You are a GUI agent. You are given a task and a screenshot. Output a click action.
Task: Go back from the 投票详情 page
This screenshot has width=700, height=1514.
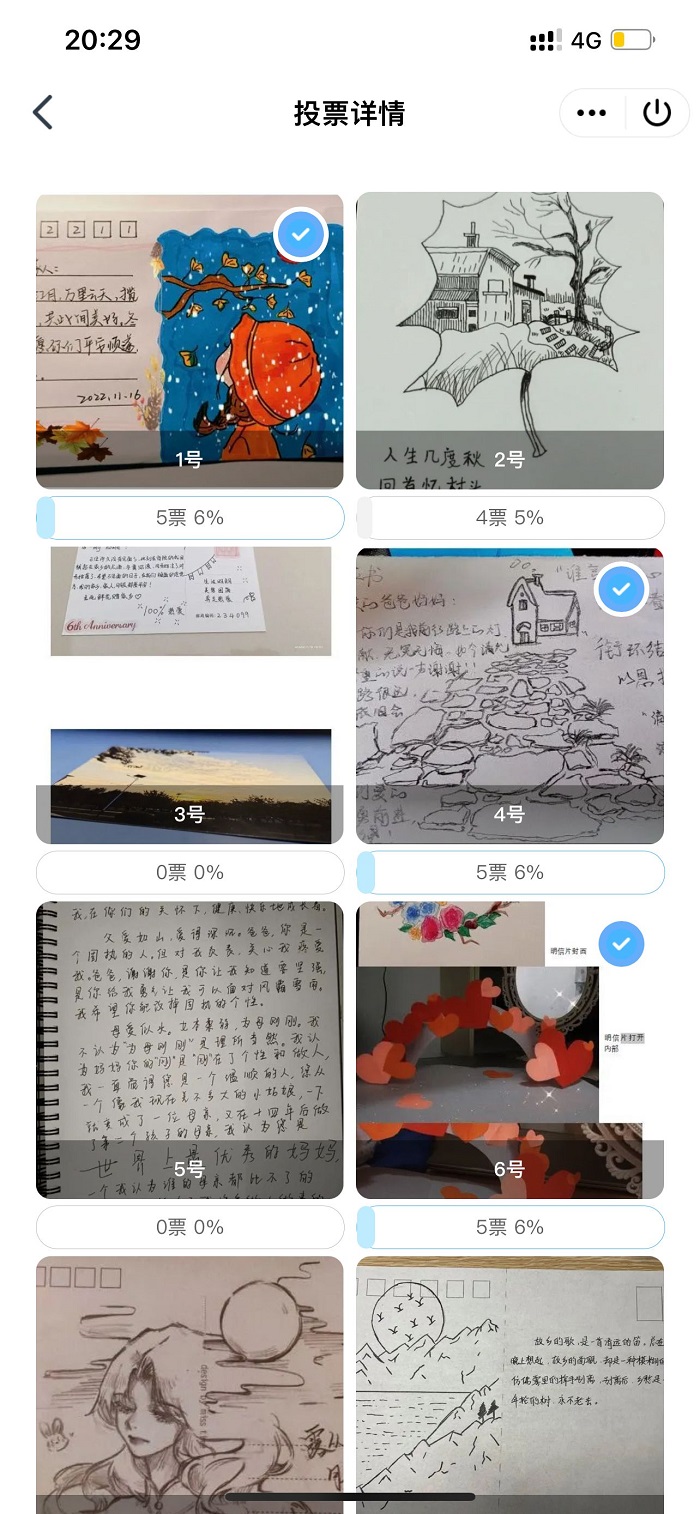[42, 113]
